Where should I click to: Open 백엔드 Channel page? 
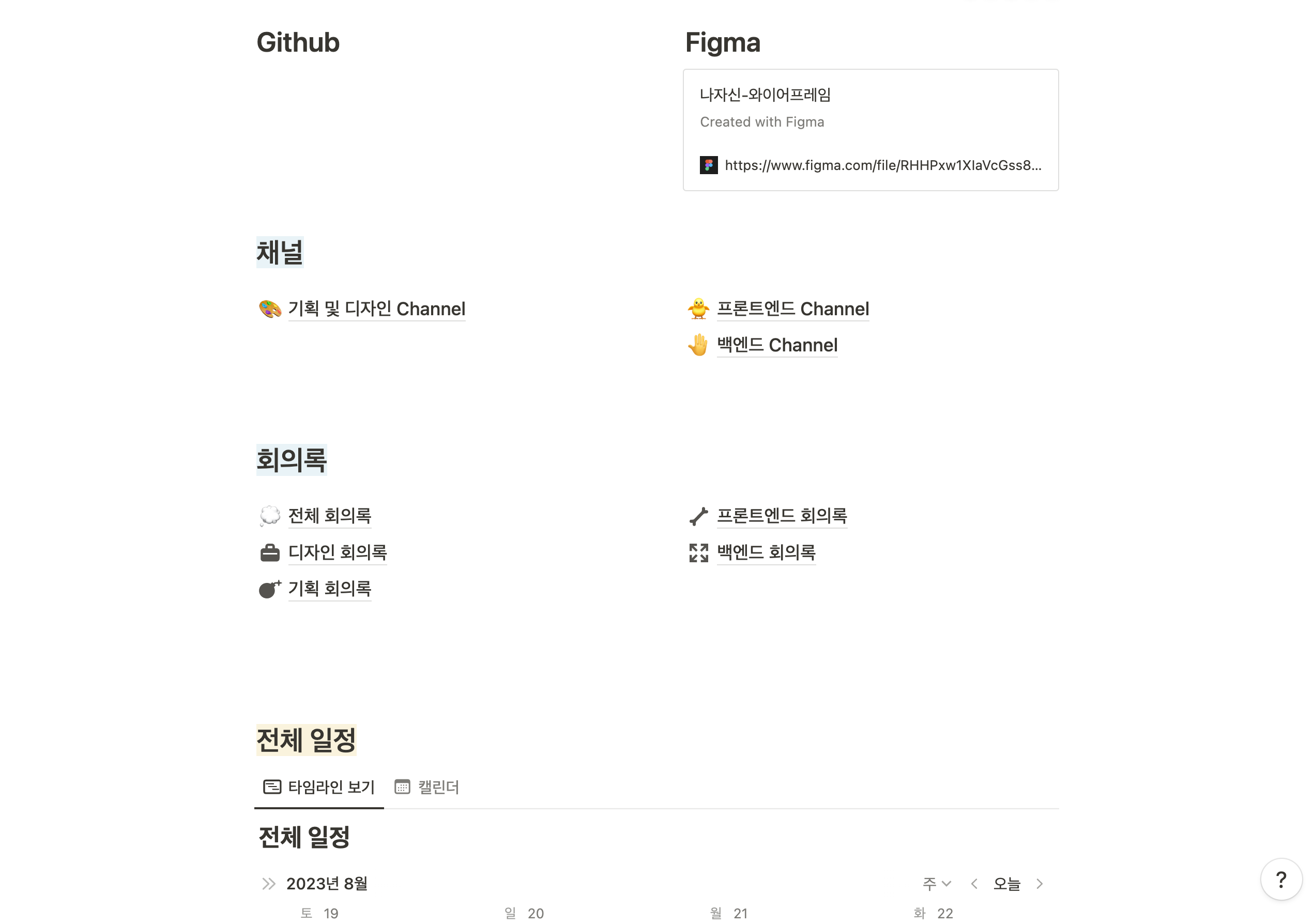[776, 345]
